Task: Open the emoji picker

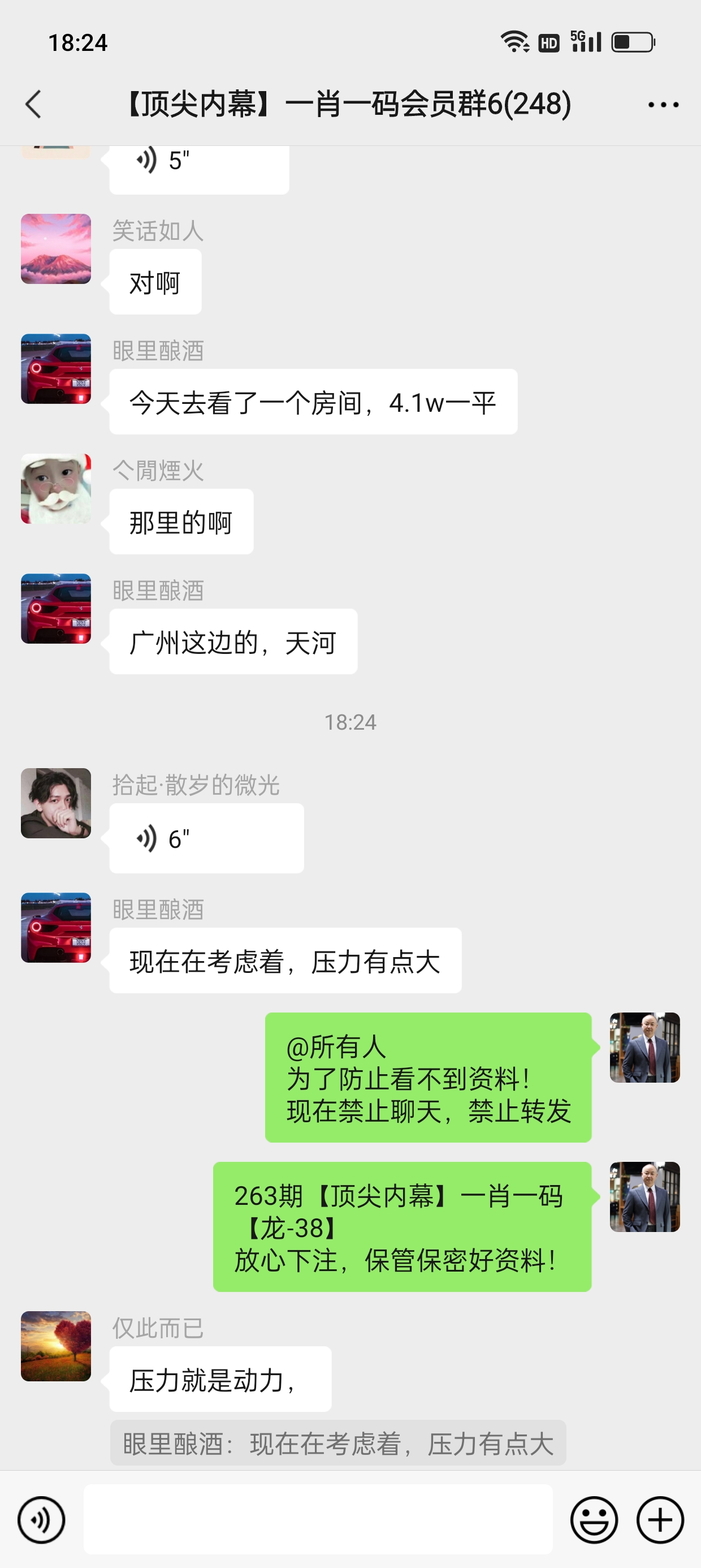Action: [x=594, y=1519]
